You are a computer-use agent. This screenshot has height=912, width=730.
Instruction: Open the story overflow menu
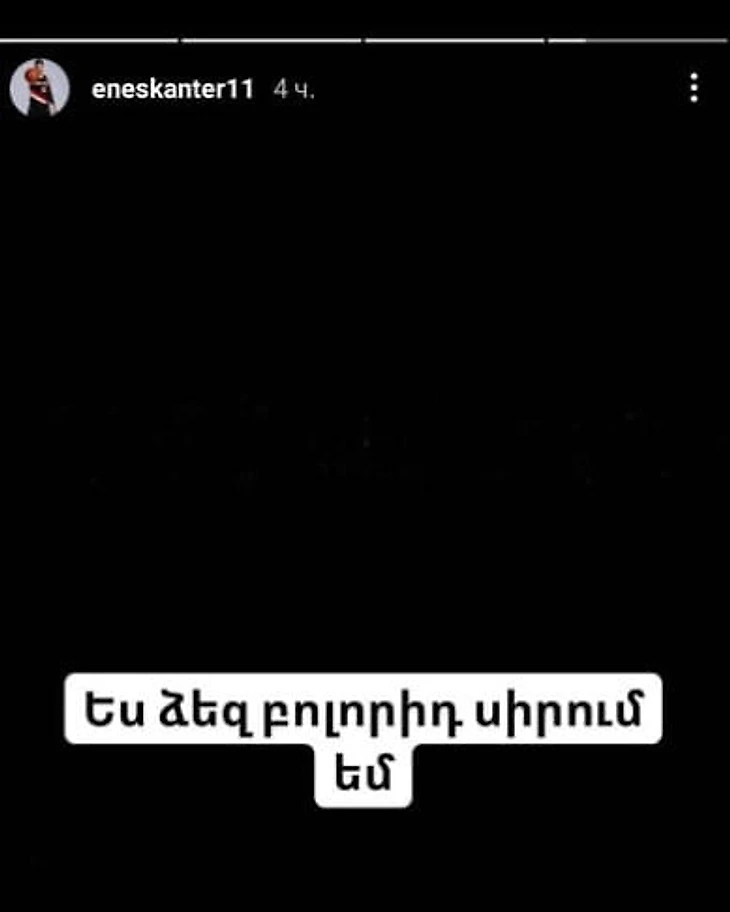coord(694,88)
